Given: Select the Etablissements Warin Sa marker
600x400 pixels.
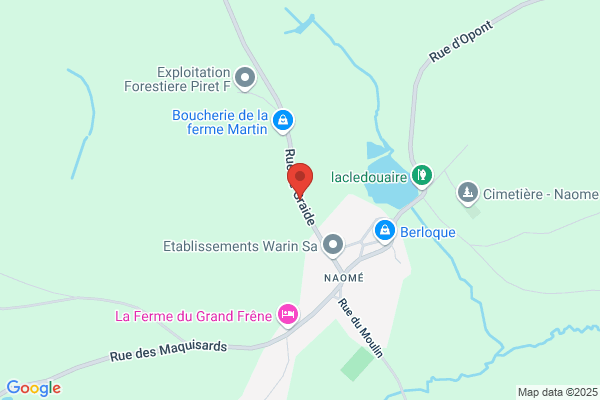Looking at the screenshot, I should click(x=333, y=245).
